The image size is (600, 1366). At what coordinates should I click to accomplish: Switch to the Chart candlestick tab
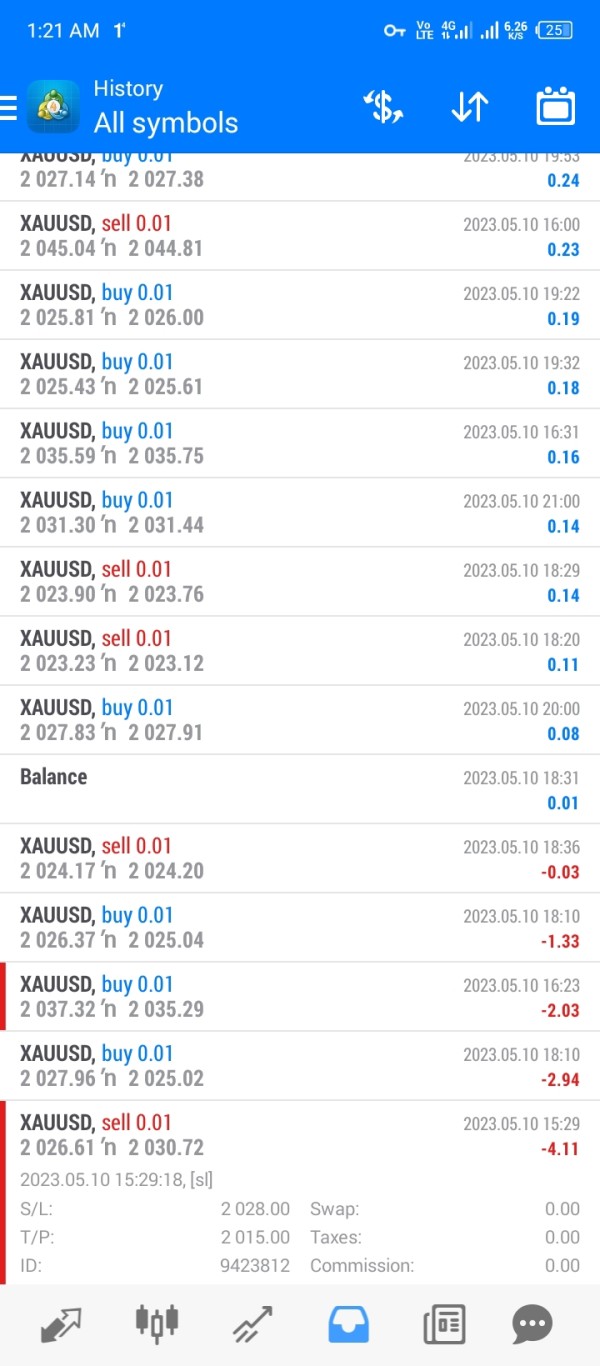click(x=157, y=1325)
